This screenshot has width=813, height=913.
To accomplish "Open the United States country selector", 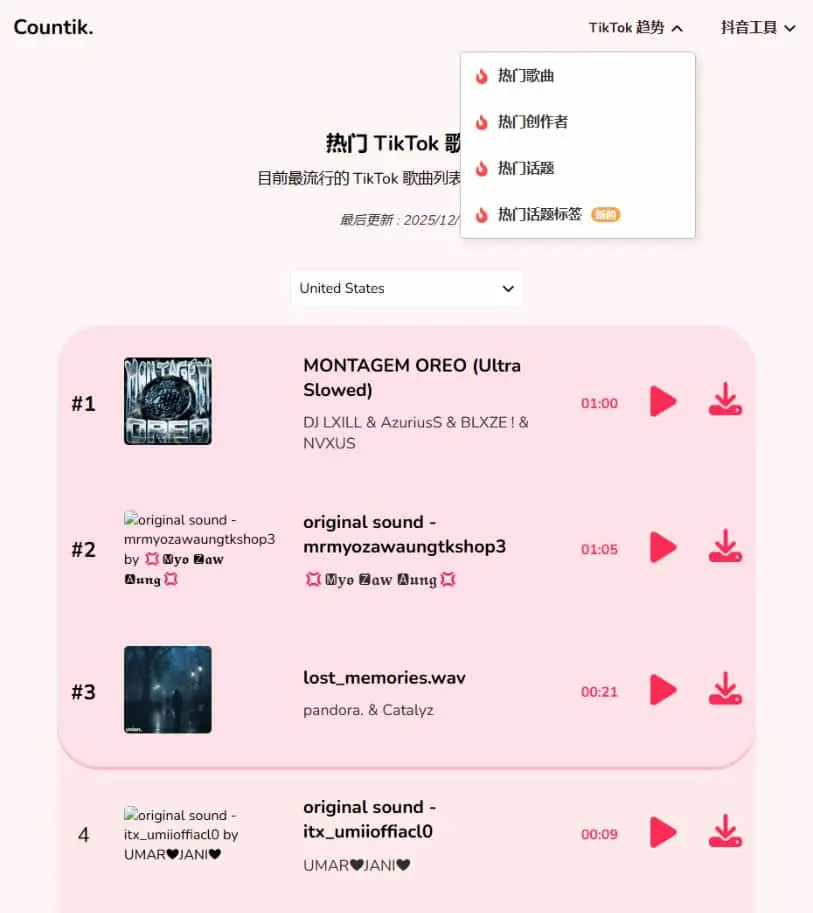I will tap(406, 288).
